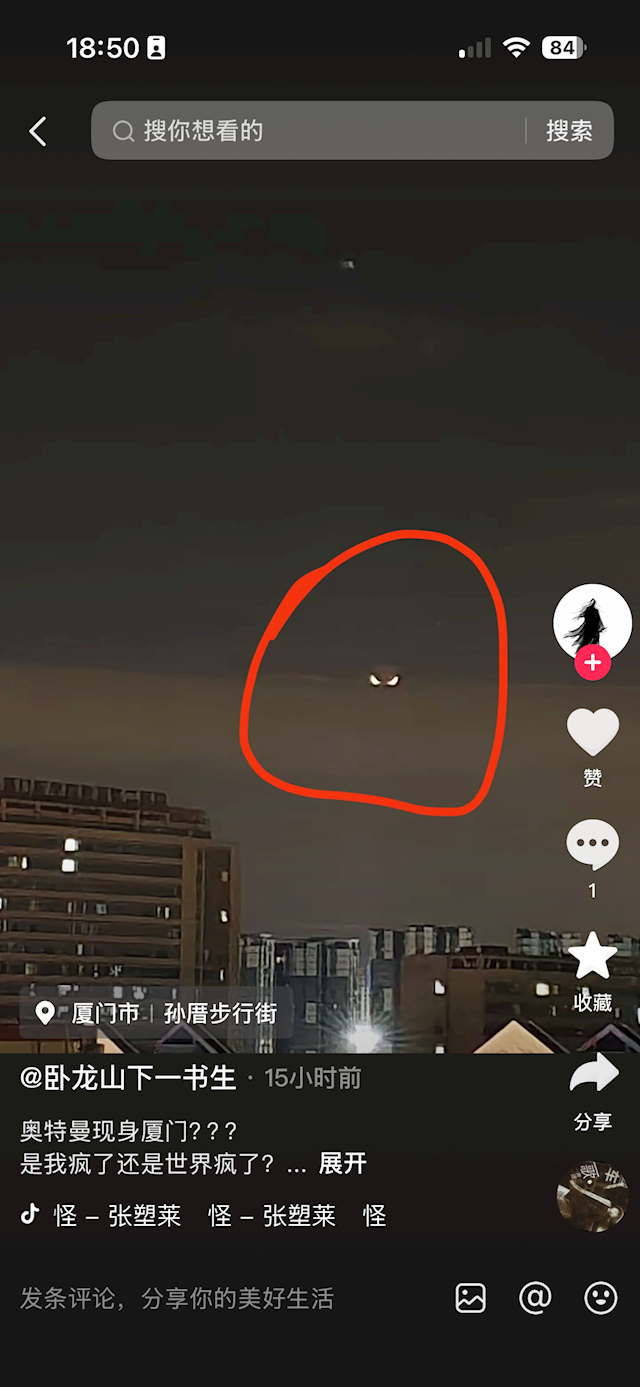The height and width of the screenshot is (1387, 640).
Task: Add video to favorites with 收藏 star
Action: (x=592, y=957)
